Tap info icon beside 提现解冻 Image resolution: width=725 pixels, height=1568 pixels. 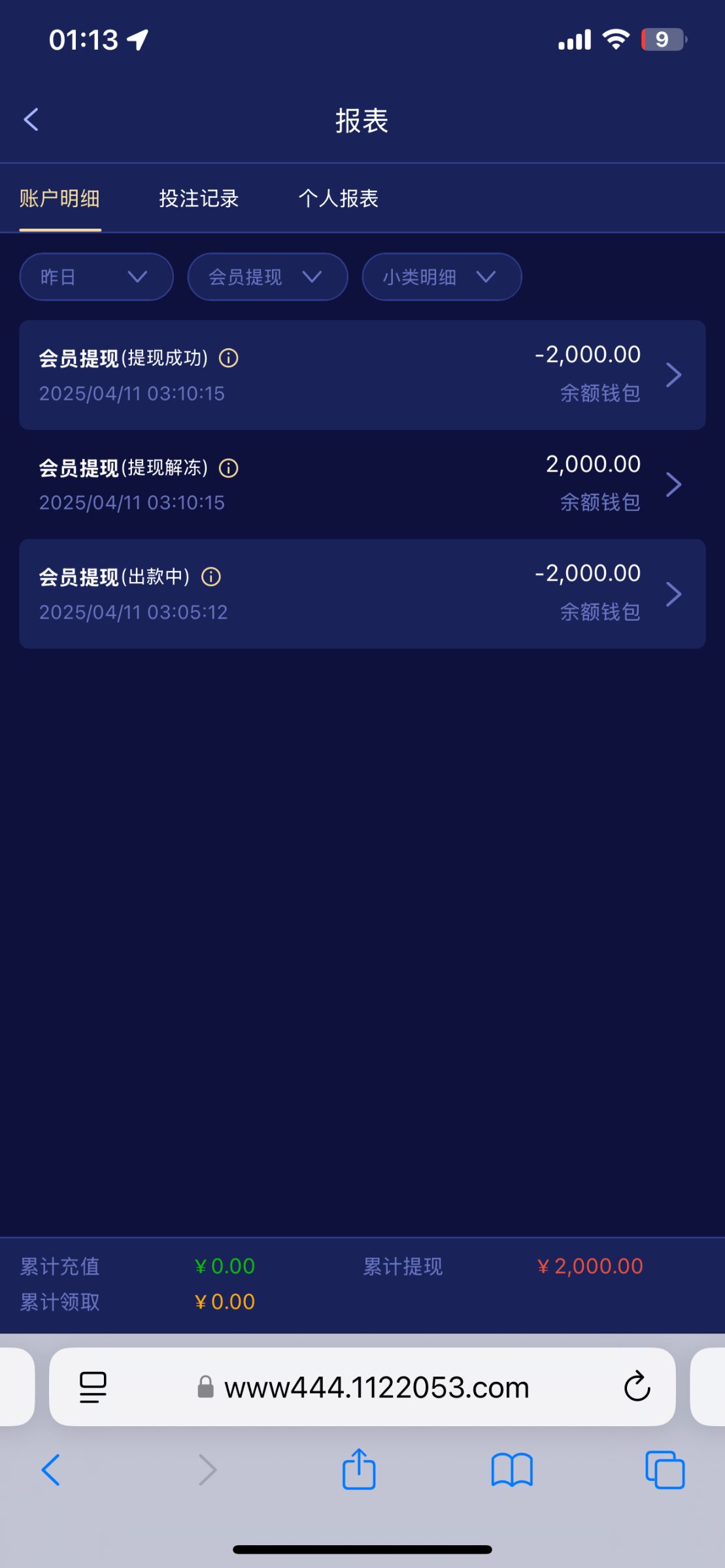229,468
